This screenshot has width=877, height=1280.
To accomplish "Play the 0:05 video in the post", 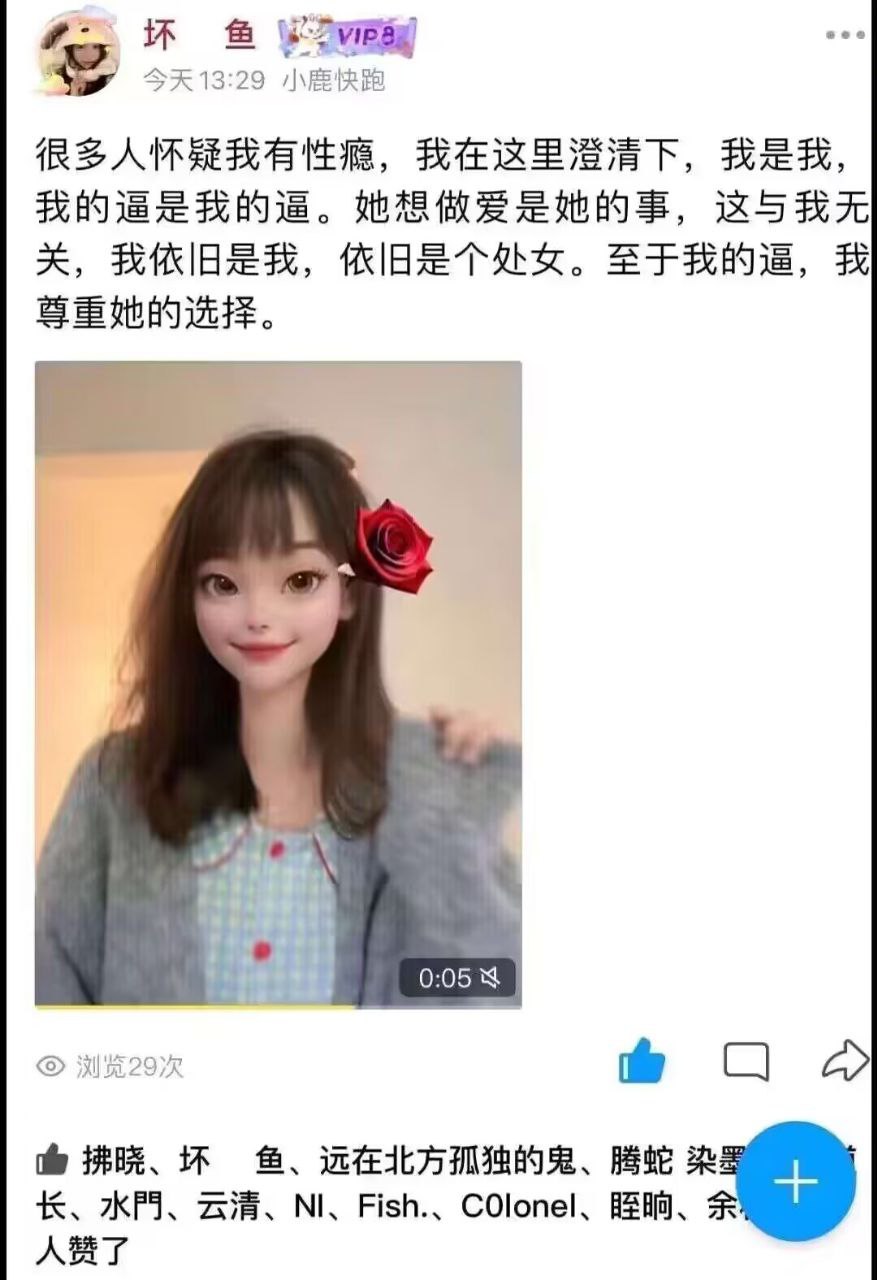I will pyautogui.click(x=278, y=684).
